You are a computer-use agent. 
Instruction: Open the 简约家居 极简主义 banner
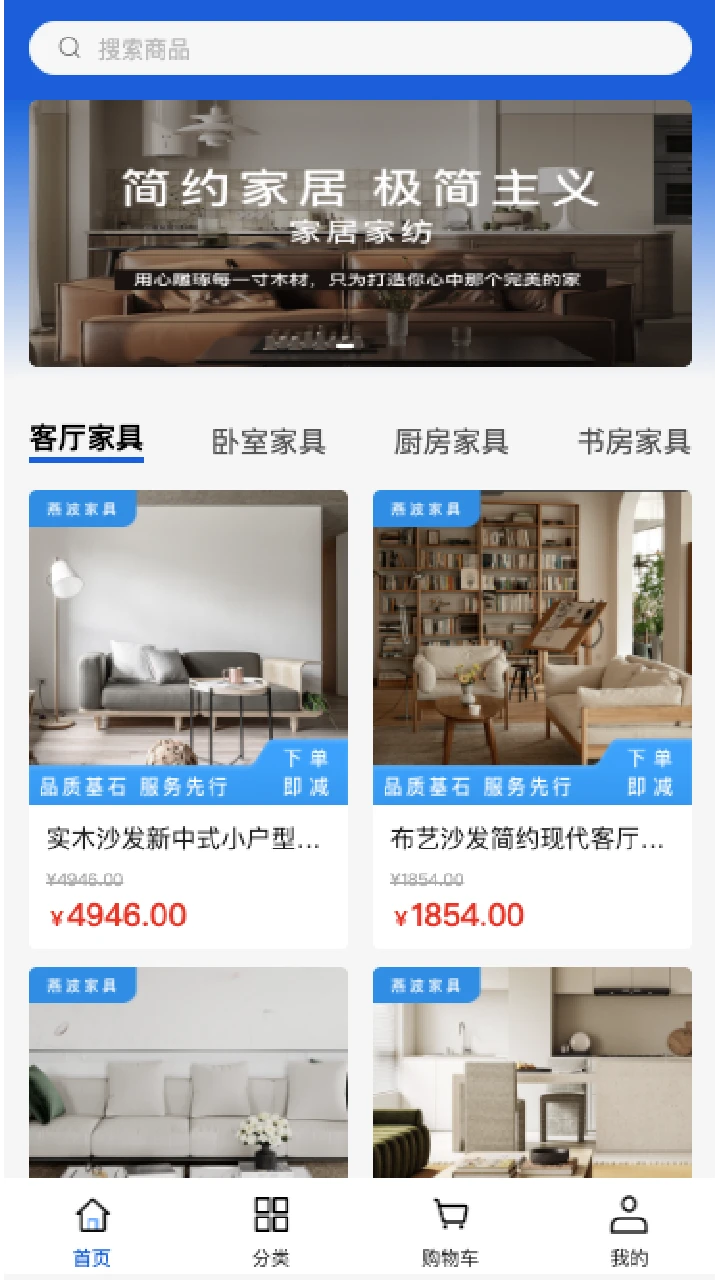[360, 232]
